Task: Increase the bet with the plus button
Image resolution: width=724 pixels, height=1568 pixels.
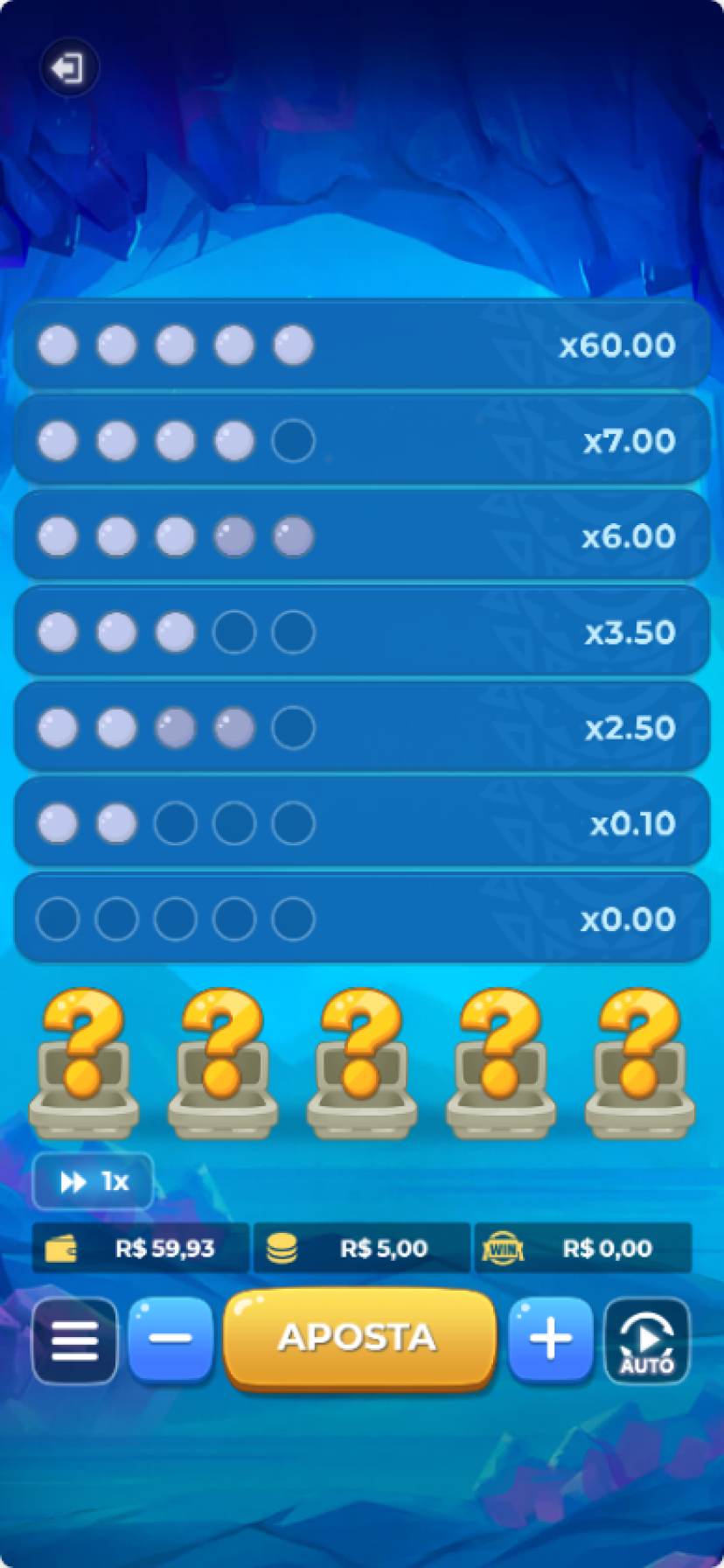Action: coord(550,1340)
